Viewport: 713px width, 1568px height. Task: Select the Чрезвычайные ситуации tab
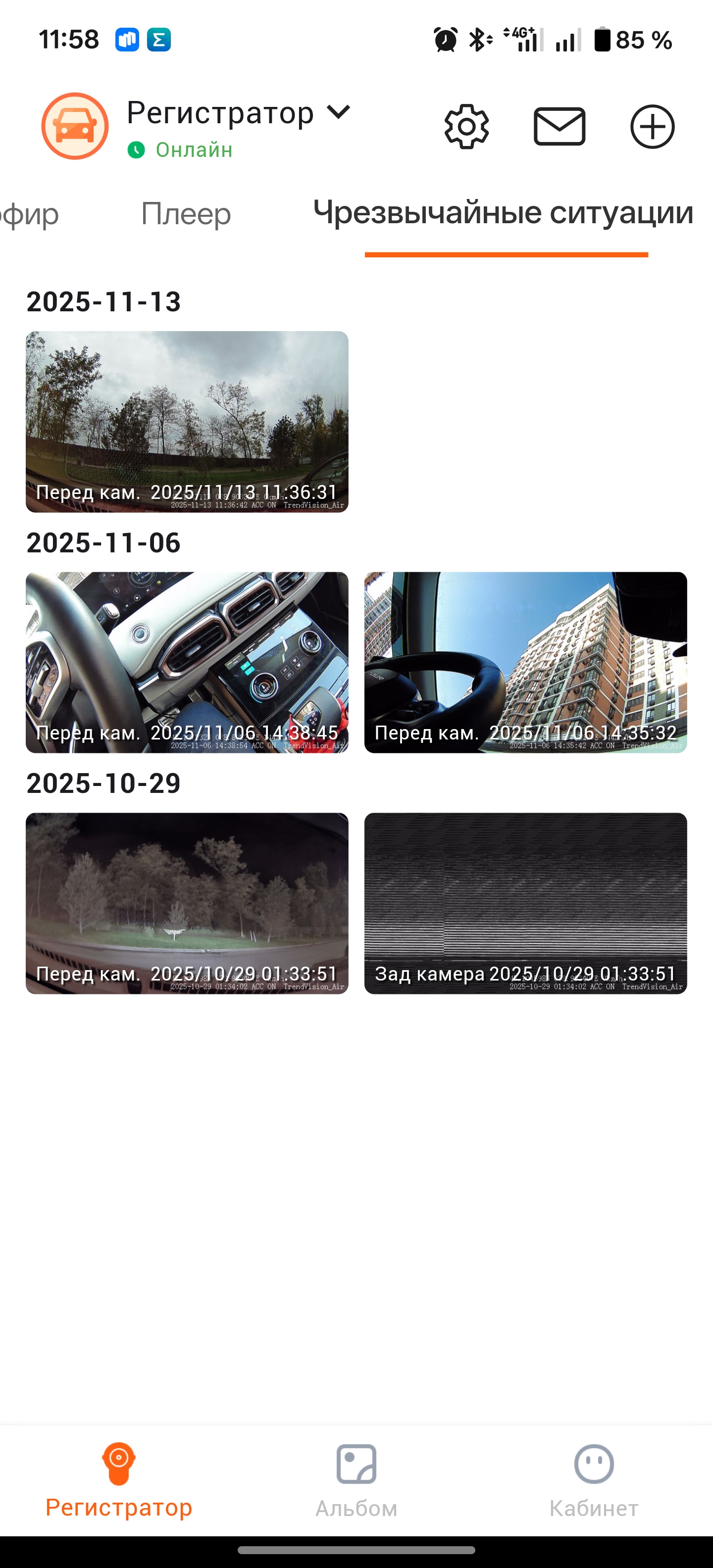[x=503, y=214]
